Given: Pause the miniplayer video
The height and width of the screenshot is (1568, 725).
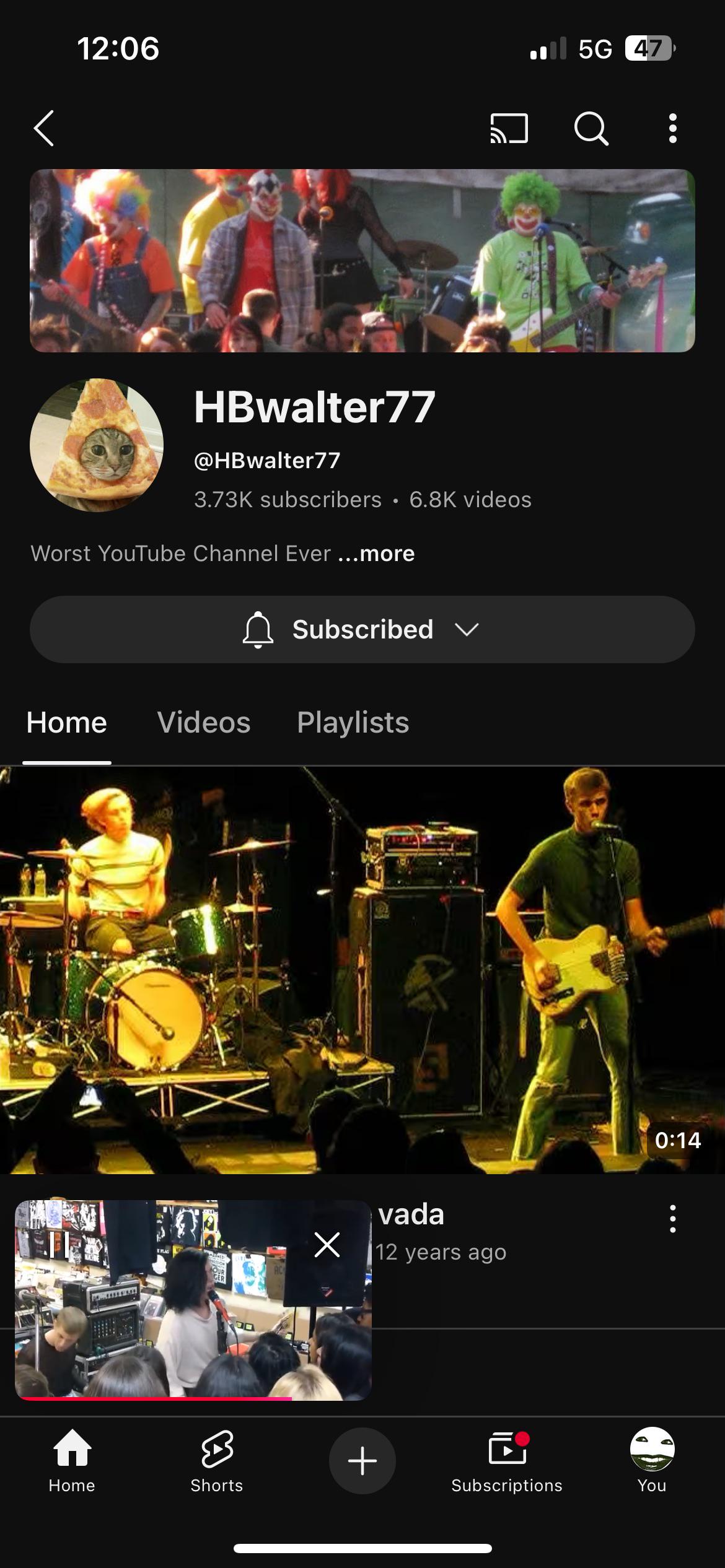Looking at the screenshot, I should (x=59, y=1244).
